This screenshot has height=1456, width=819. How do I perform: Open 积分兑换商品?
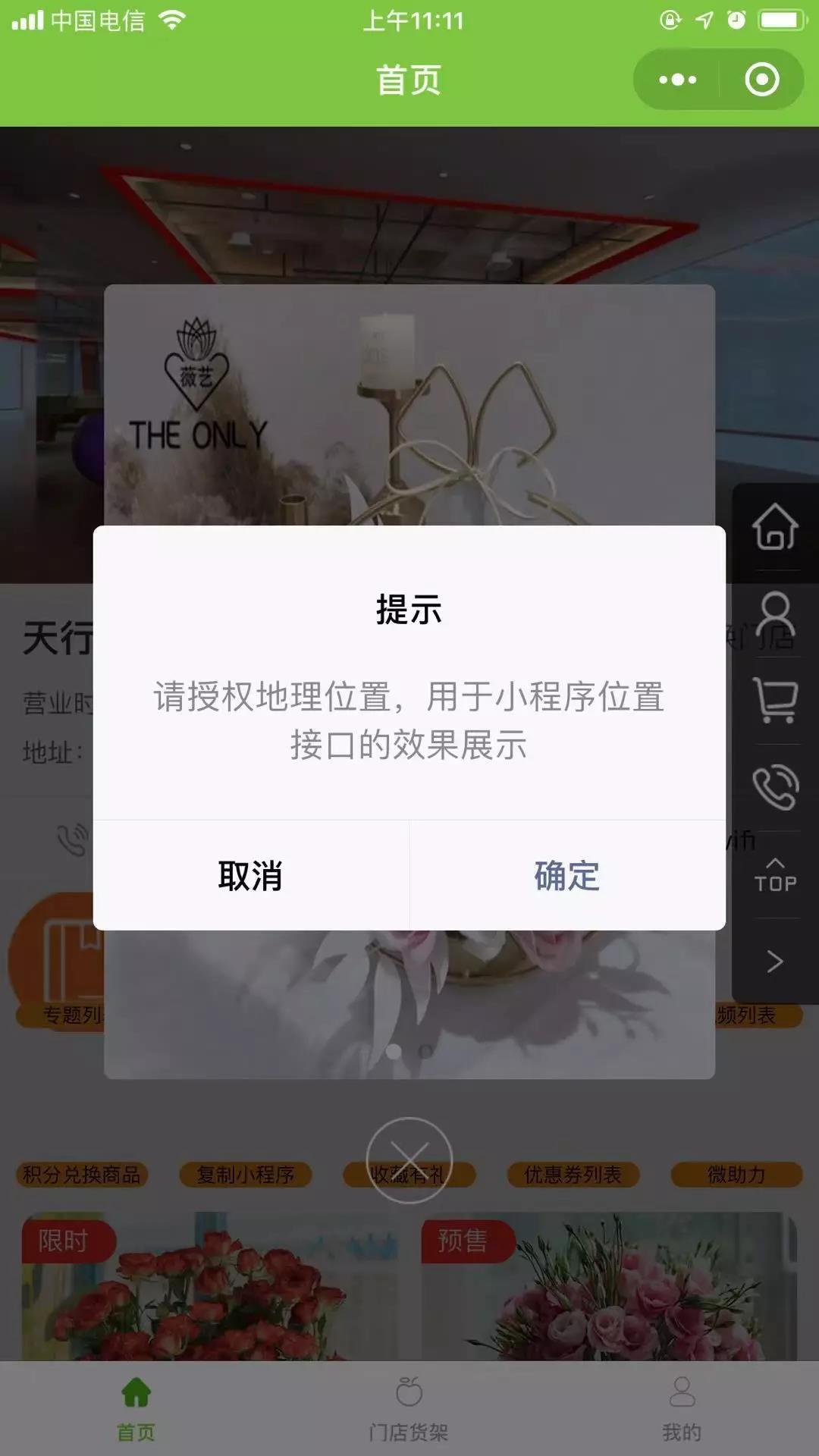point(82,1175)
